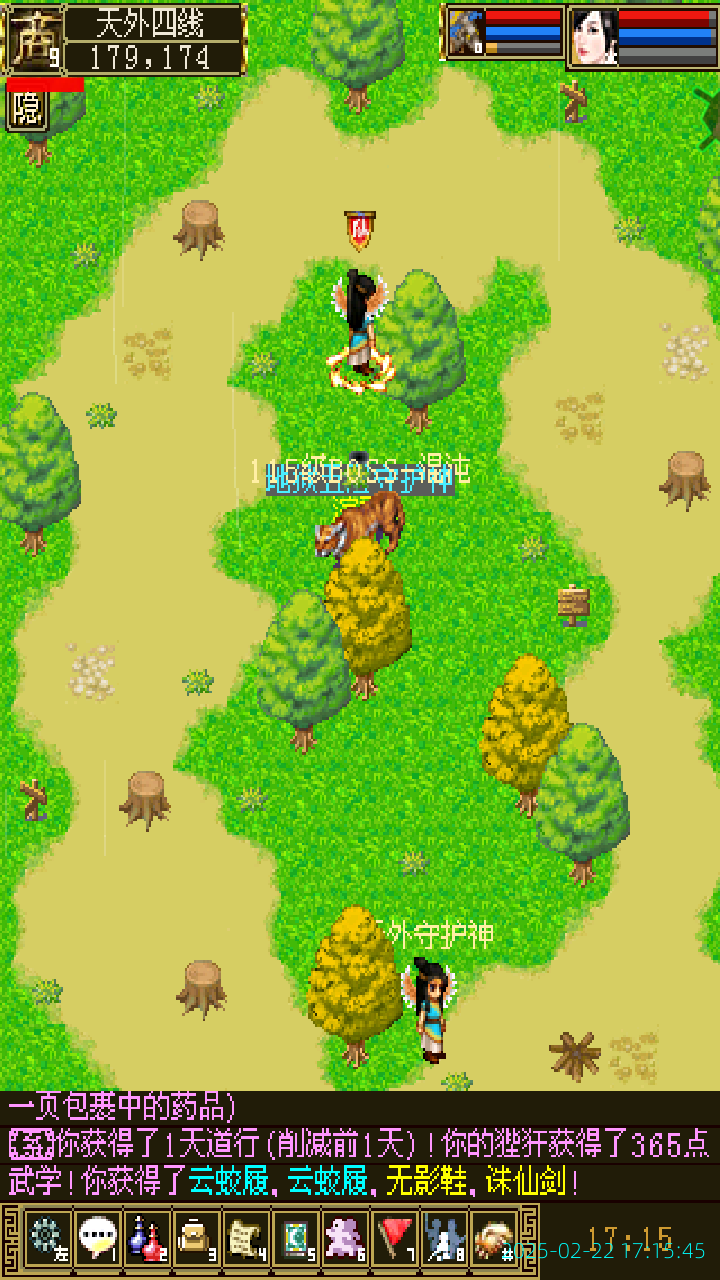Screen dimensions: 720x1280
Task: Tap the red flag icon
Action: 396,1238
